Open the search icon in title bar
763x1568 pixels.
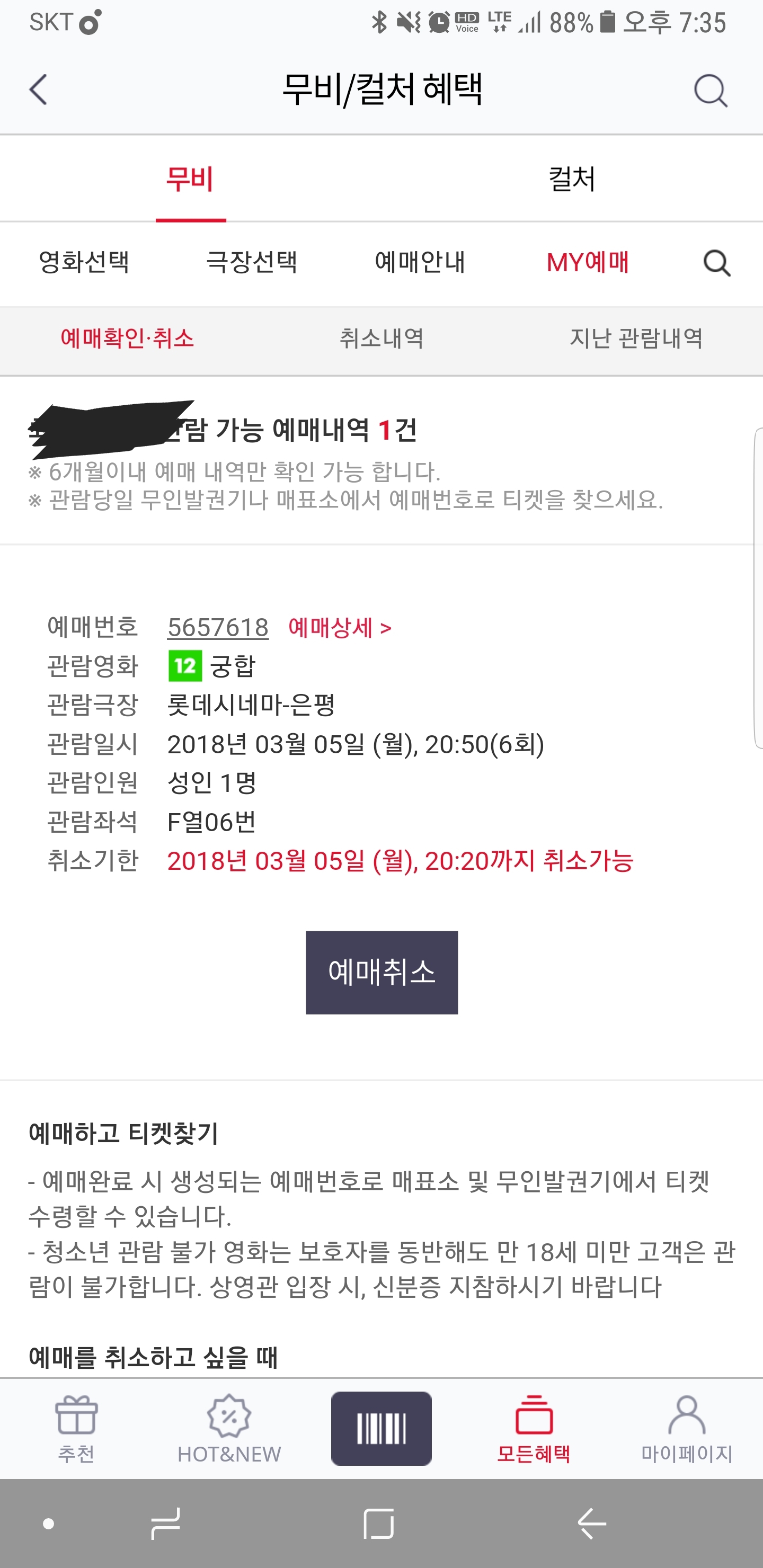[x=711, y=91]
